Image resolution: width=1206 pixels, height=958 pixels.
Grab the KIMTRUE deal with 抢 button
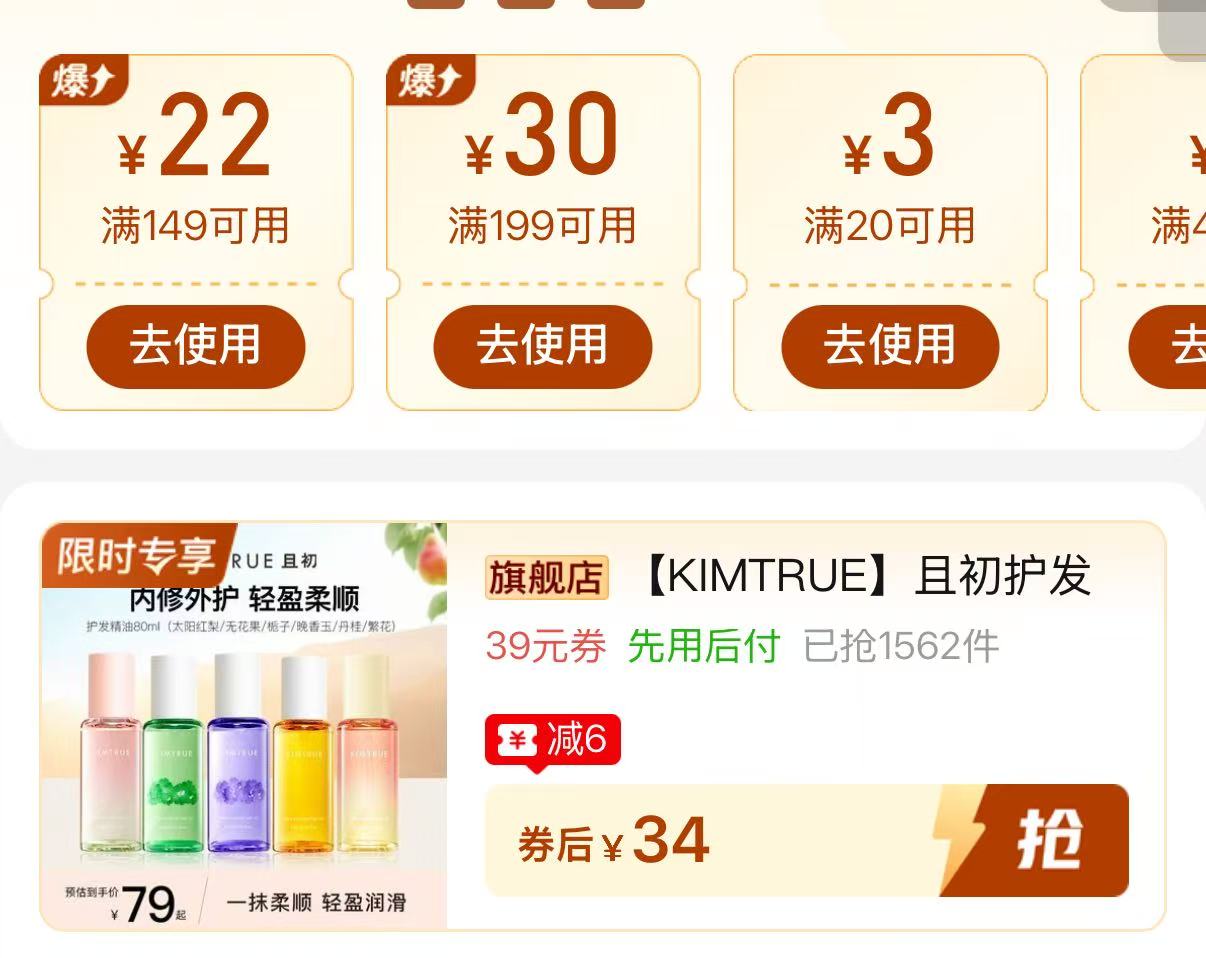1034,840
